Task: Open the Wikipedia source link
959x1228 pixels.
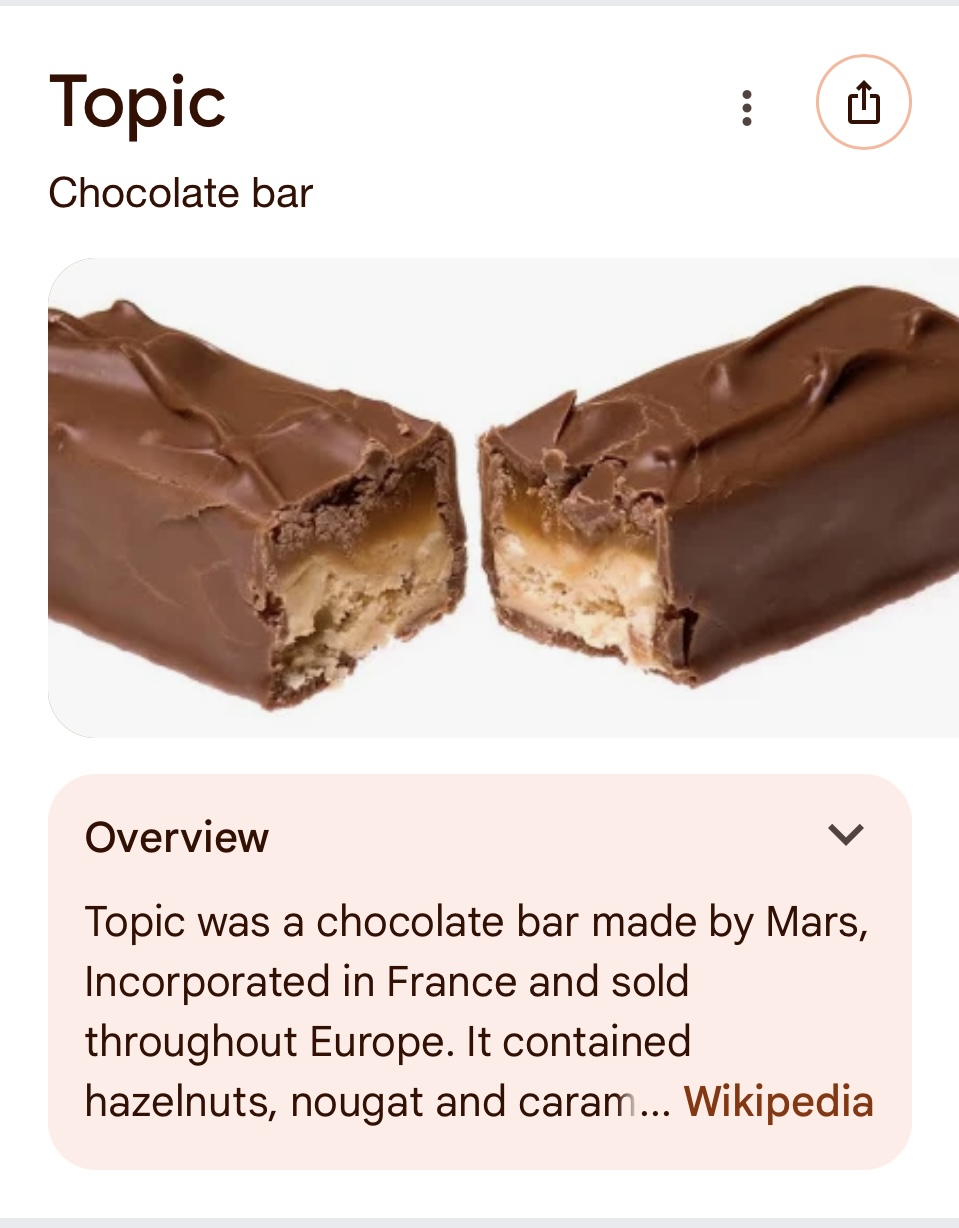Action: click(778, 1102)
